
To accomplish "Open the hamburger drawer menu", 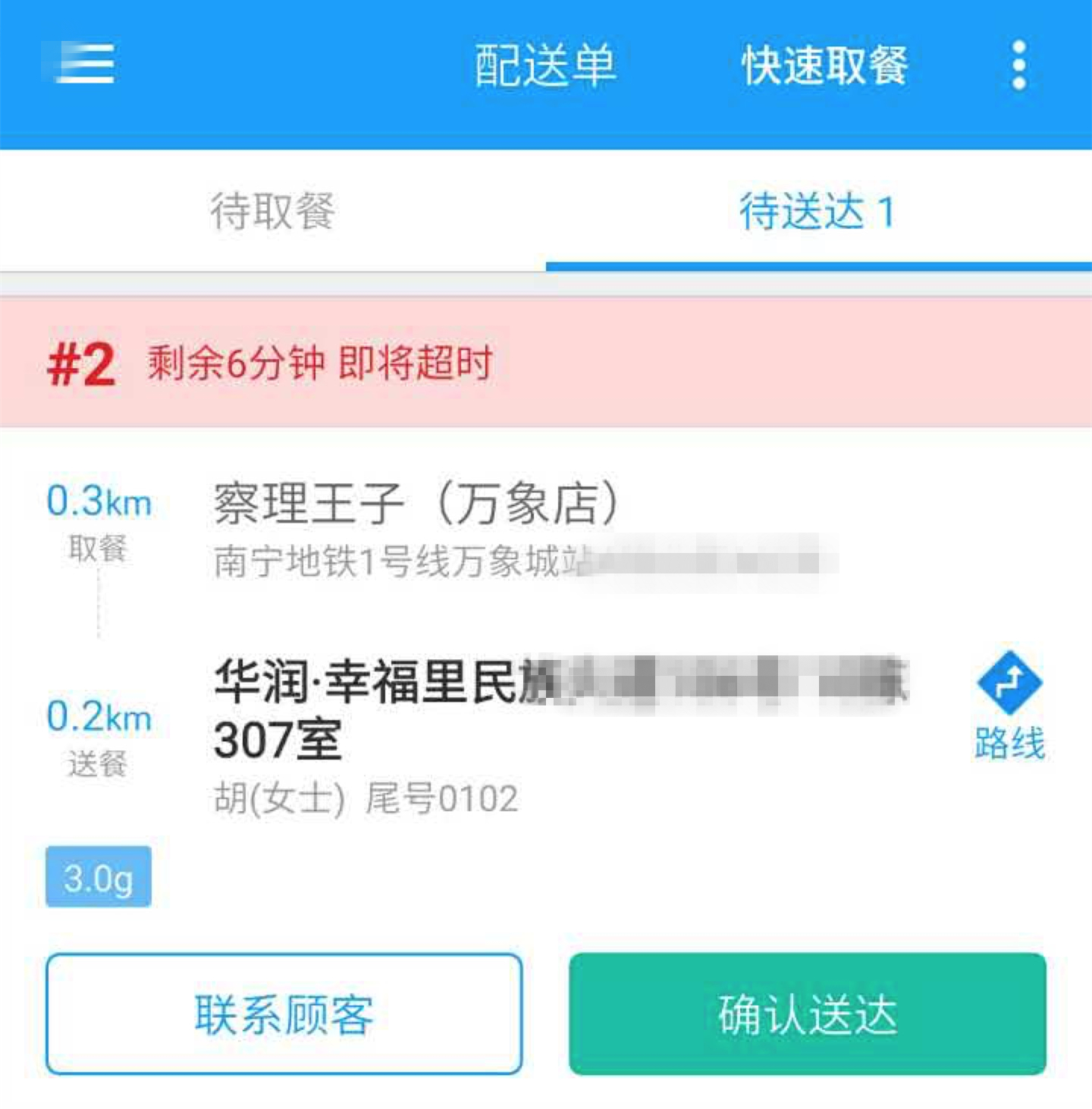I will tap(83, 64).
